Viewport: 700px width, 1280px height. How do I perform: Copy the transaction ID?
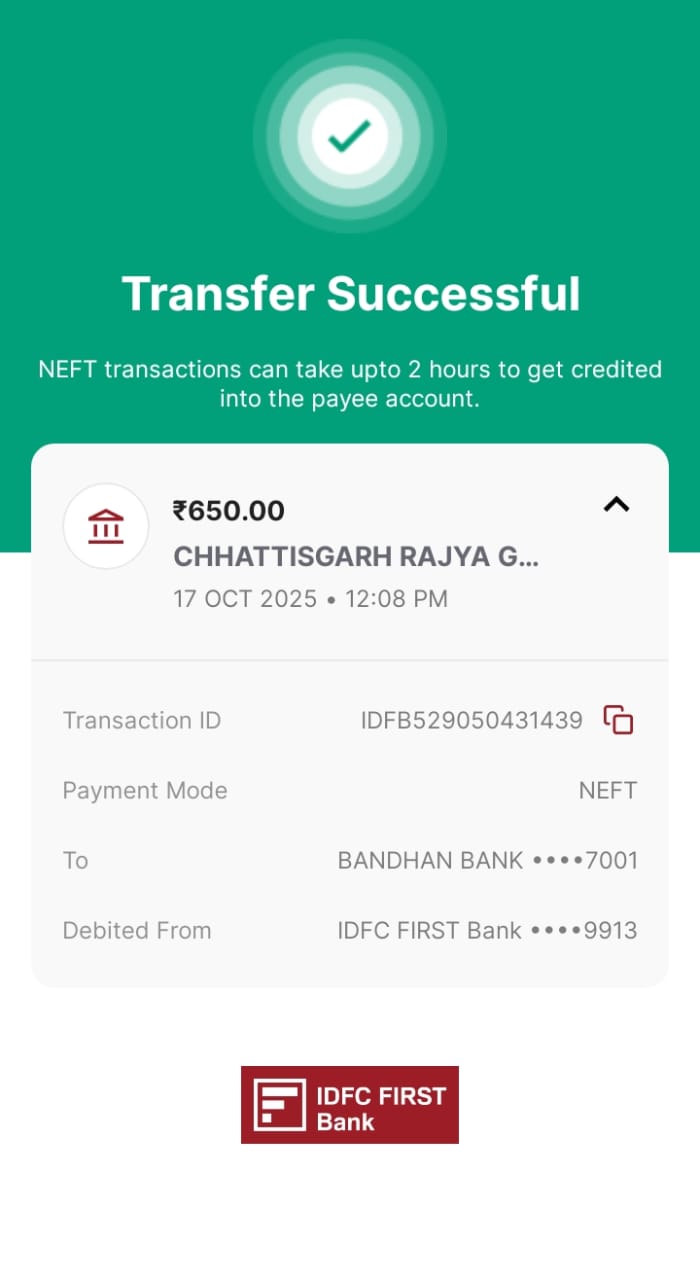(618, 720)
